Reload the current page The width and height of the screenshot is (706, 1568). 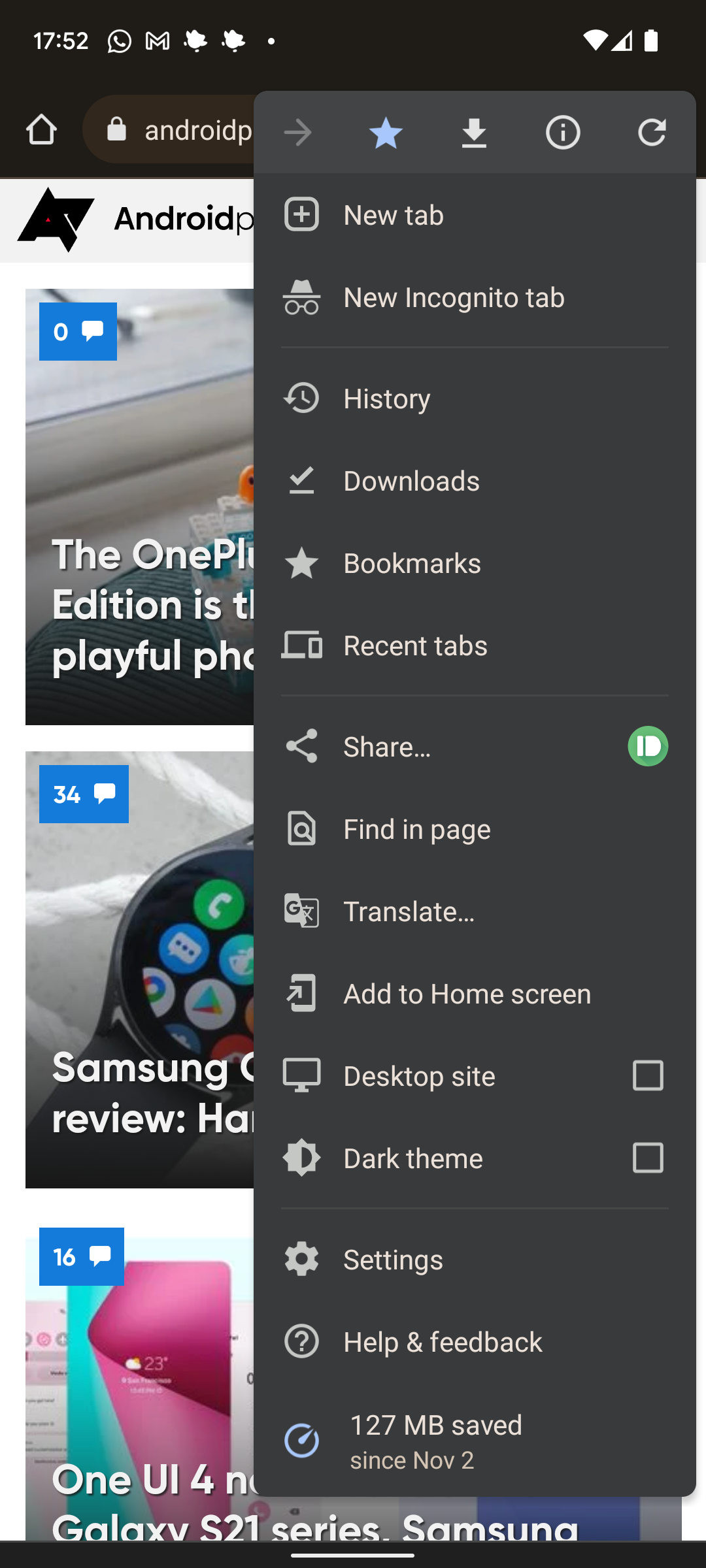click(x=651, y=133)
